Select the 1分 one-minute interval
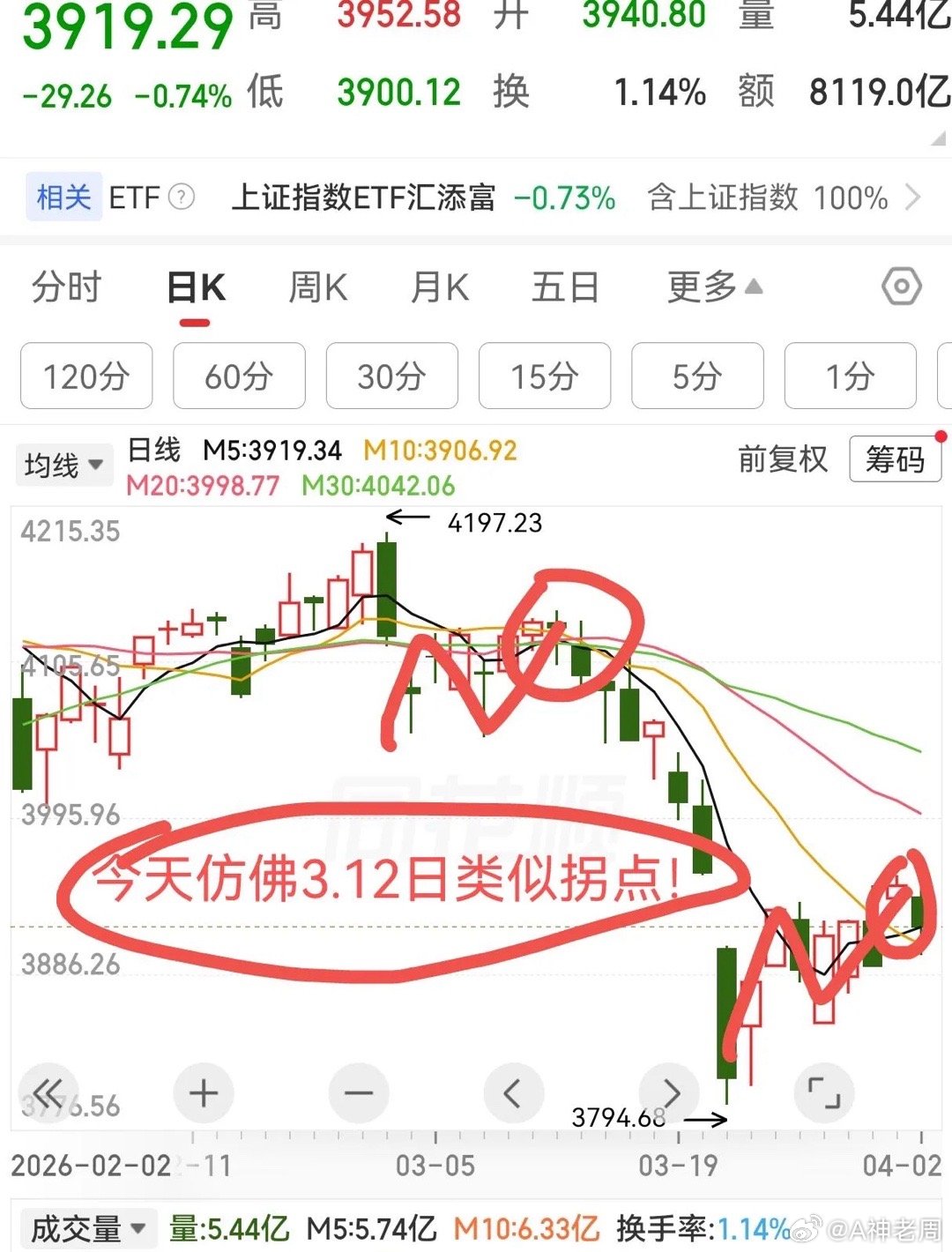The image size is (952, 1252). (850, 377)
